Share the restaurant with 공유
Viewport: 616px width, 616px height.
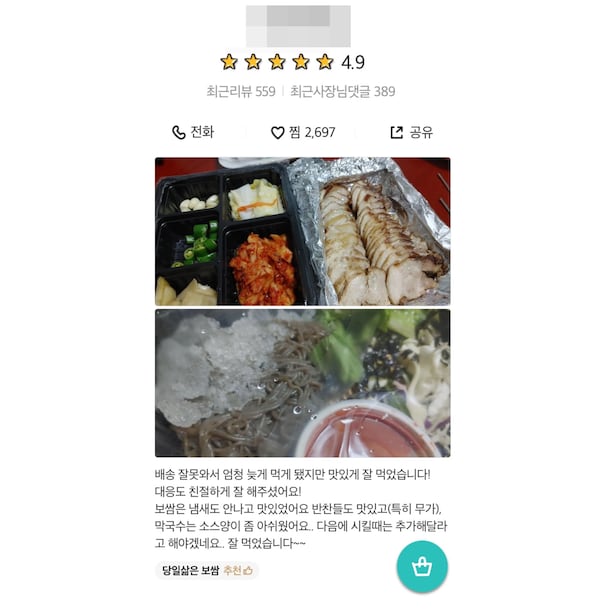(x=411, y=132)
